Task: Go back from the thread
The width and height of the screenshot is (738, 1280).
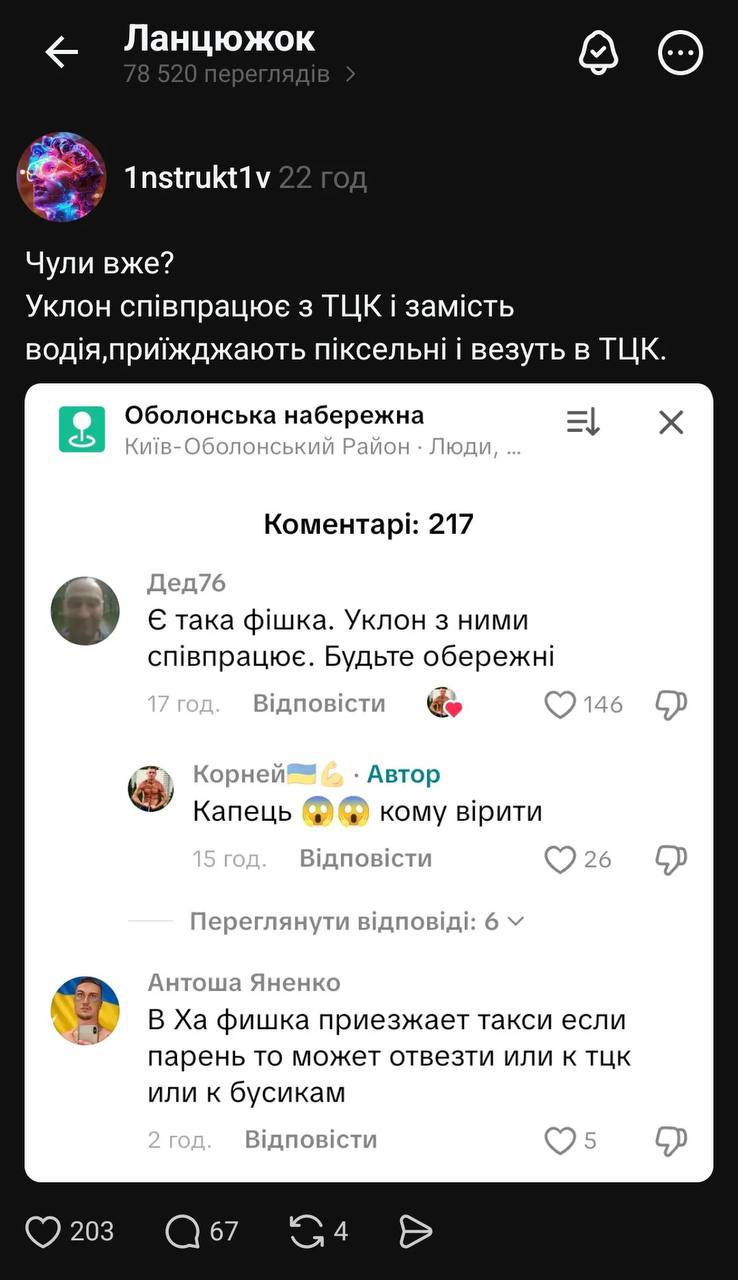Action: 61,54
